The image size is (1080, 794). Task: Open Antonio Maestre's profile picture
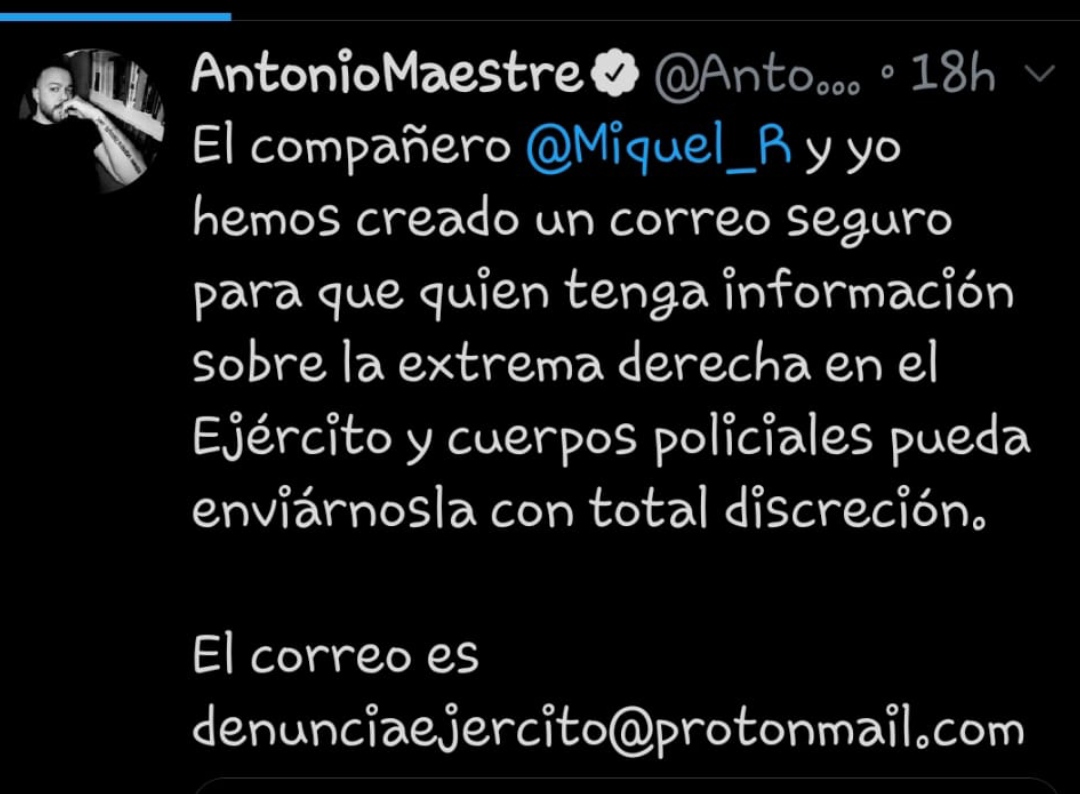(x=92, y=120)
